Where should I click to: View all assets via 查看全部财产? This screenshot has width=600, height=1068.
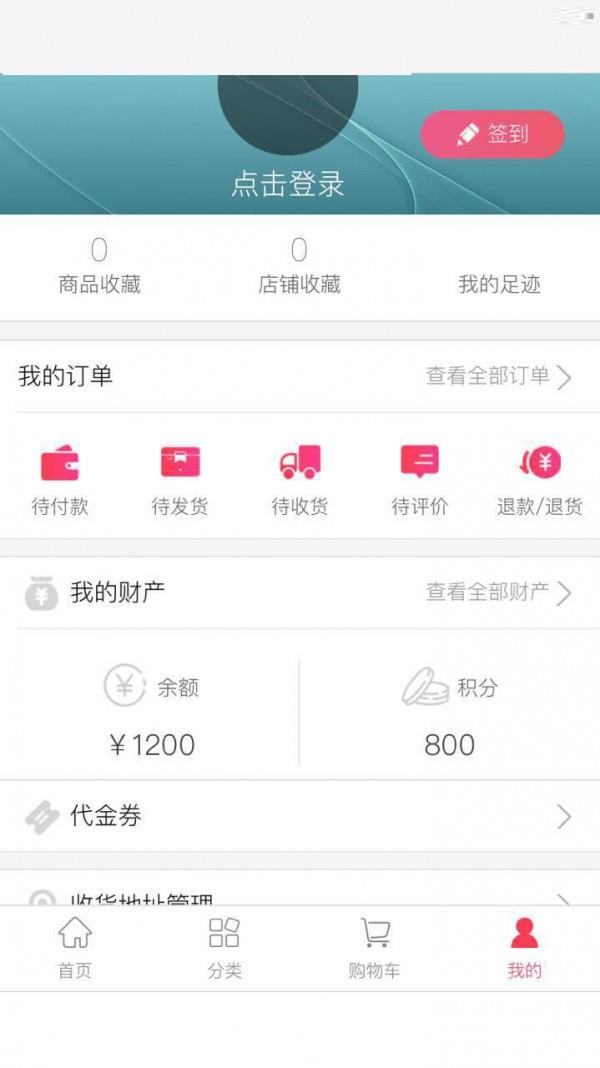tap(499, 593)
